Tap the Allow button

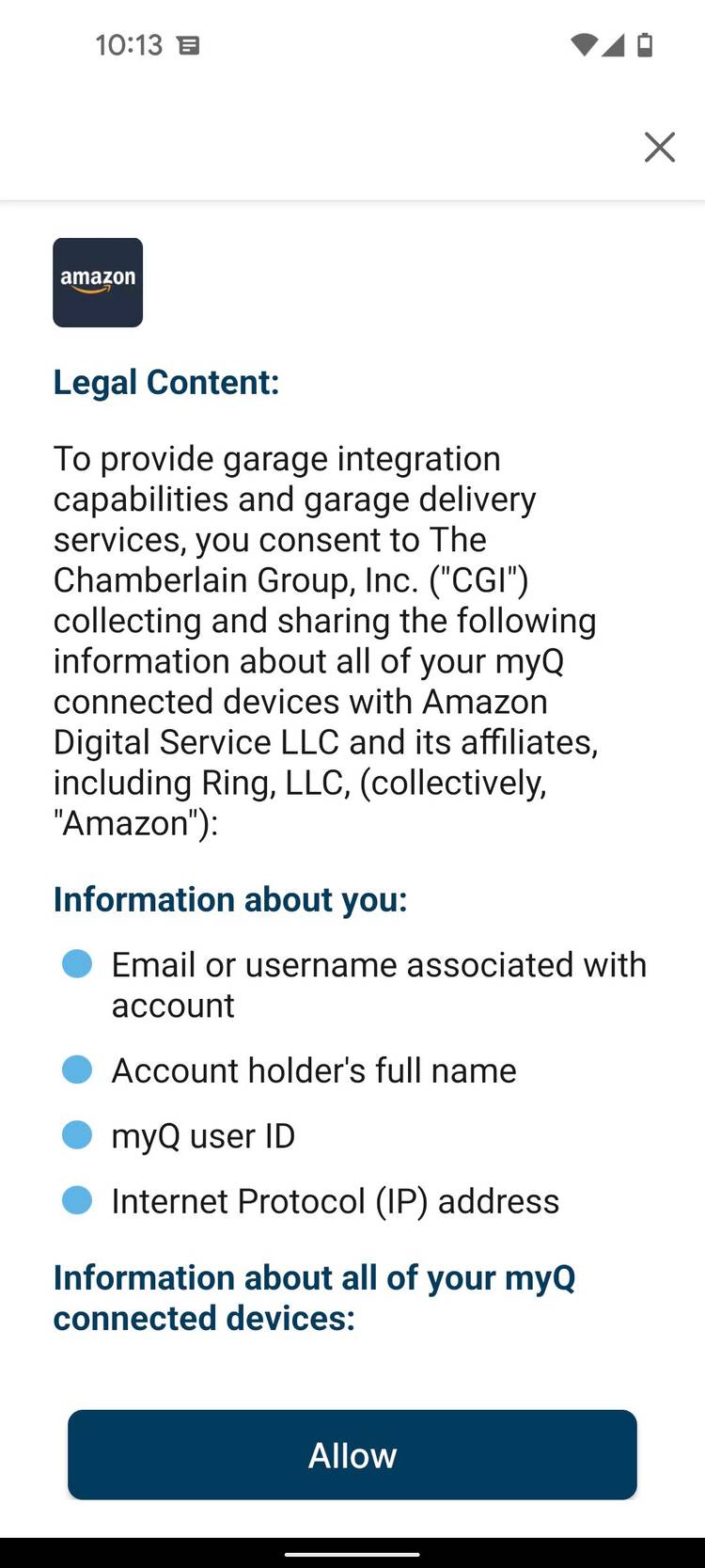pos(352,1454)
